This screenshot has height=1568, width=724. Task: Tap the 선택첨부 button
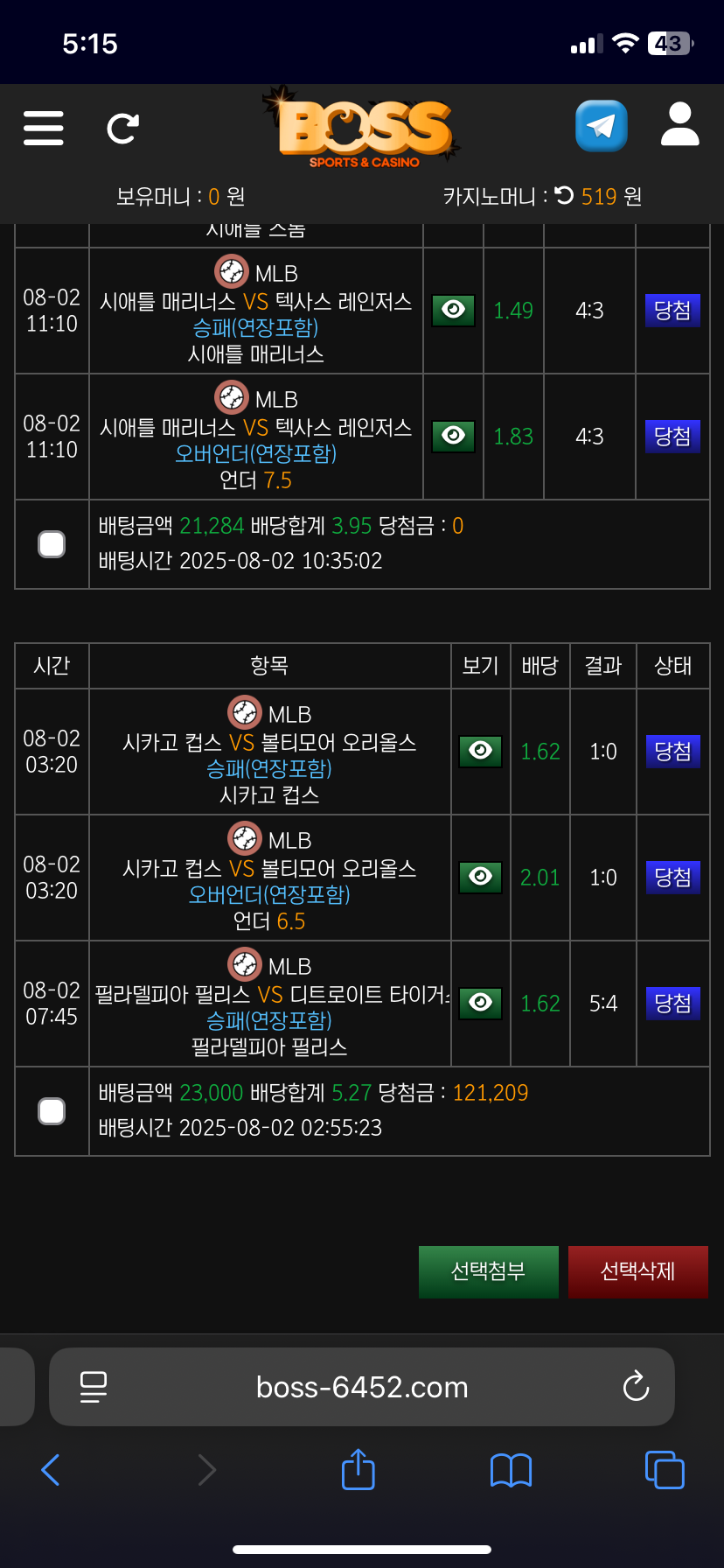(x=488, y=1271)
